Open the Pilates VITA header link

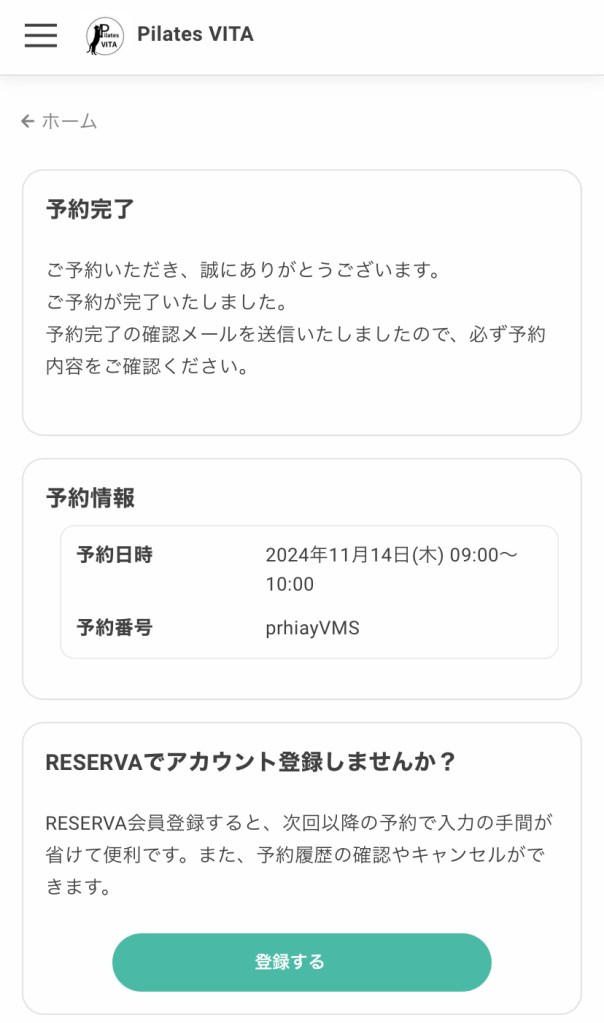pyautogui.click(x=170, y=35)
